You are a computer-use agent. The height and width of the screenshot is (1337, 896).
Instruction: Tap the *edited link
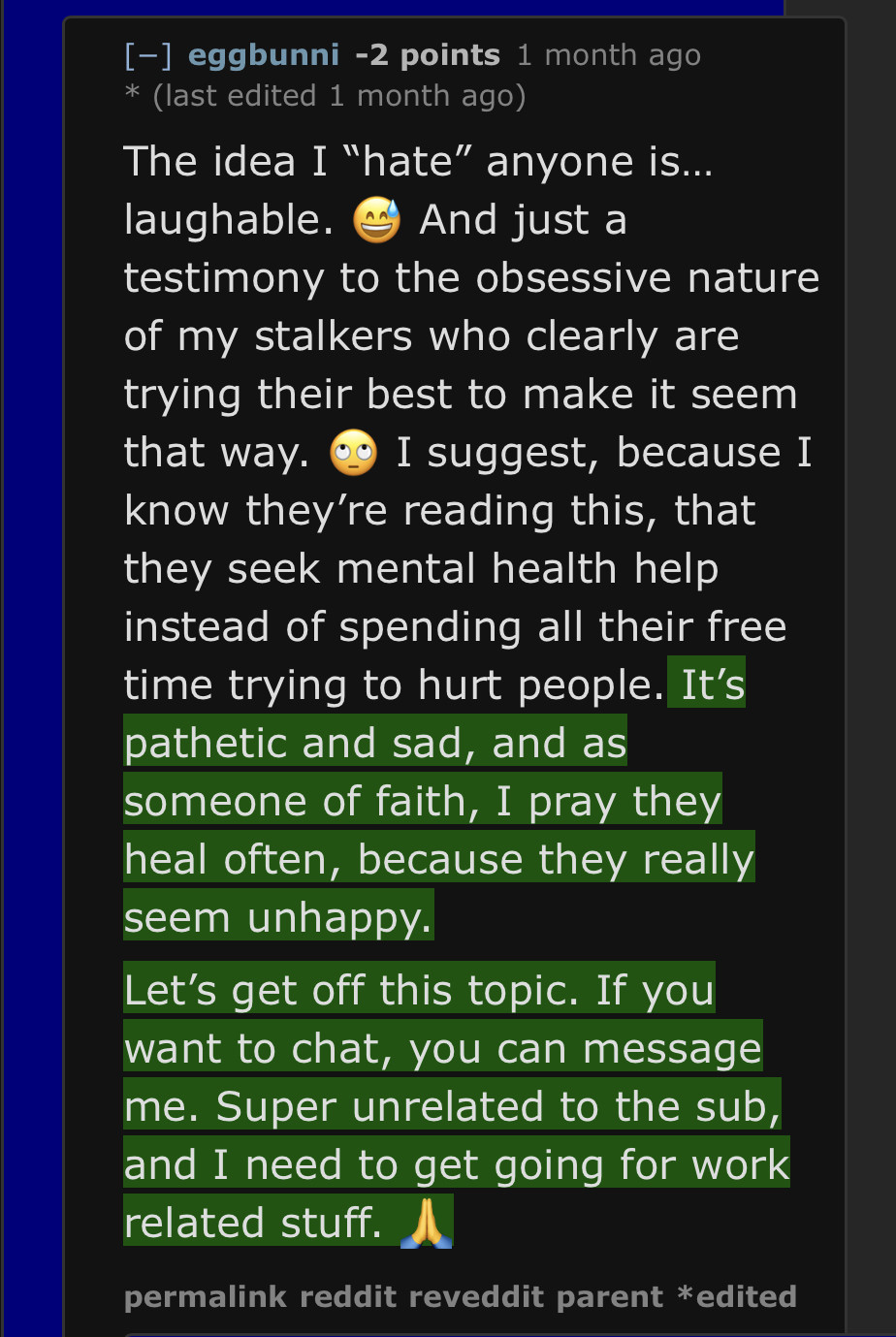[737, 1297]
